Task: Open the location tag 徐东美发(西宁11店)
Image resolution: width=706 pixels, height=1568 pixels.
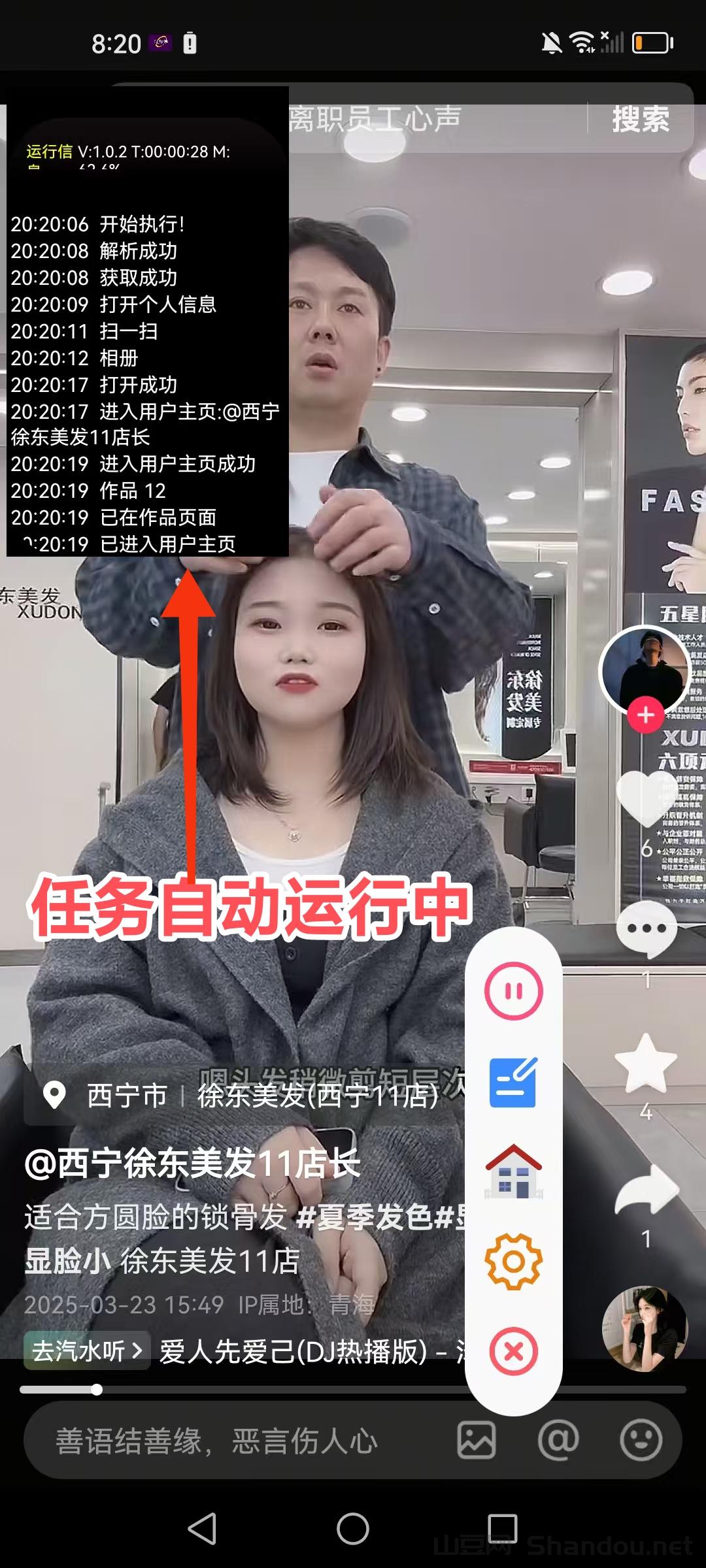Action: coord(318,1096)
